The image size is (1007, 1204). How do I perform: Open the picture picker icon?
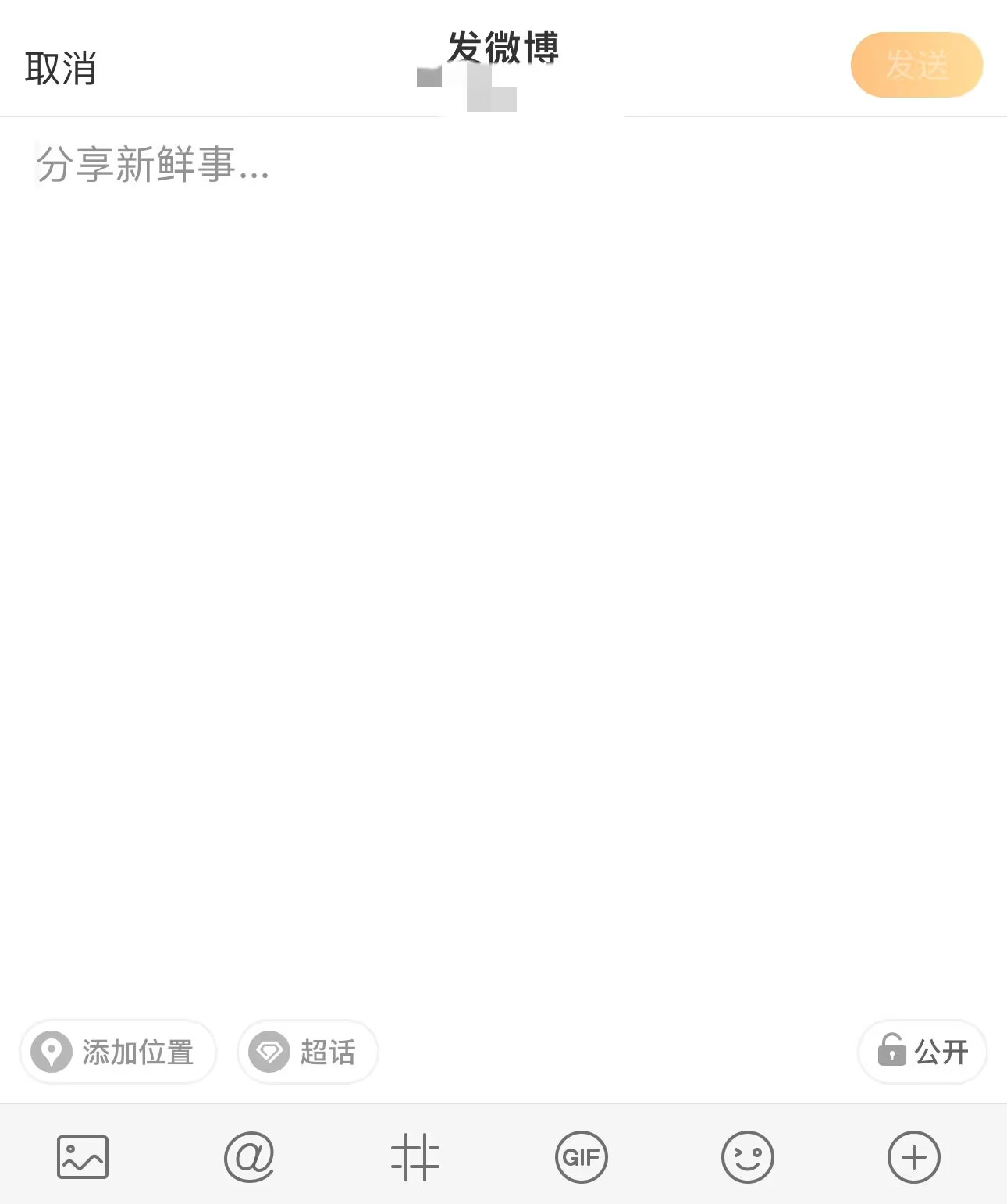click(83, 1156)
